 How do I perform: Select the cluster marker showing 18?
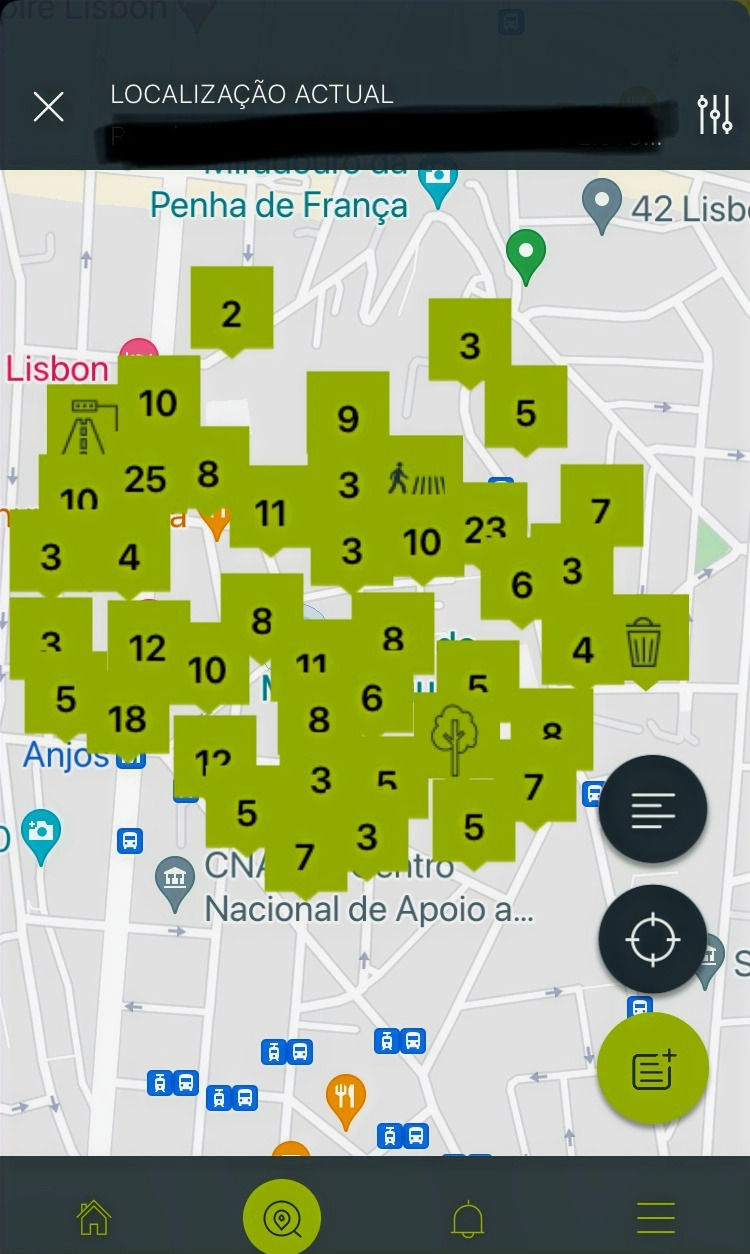coord(127,719)
